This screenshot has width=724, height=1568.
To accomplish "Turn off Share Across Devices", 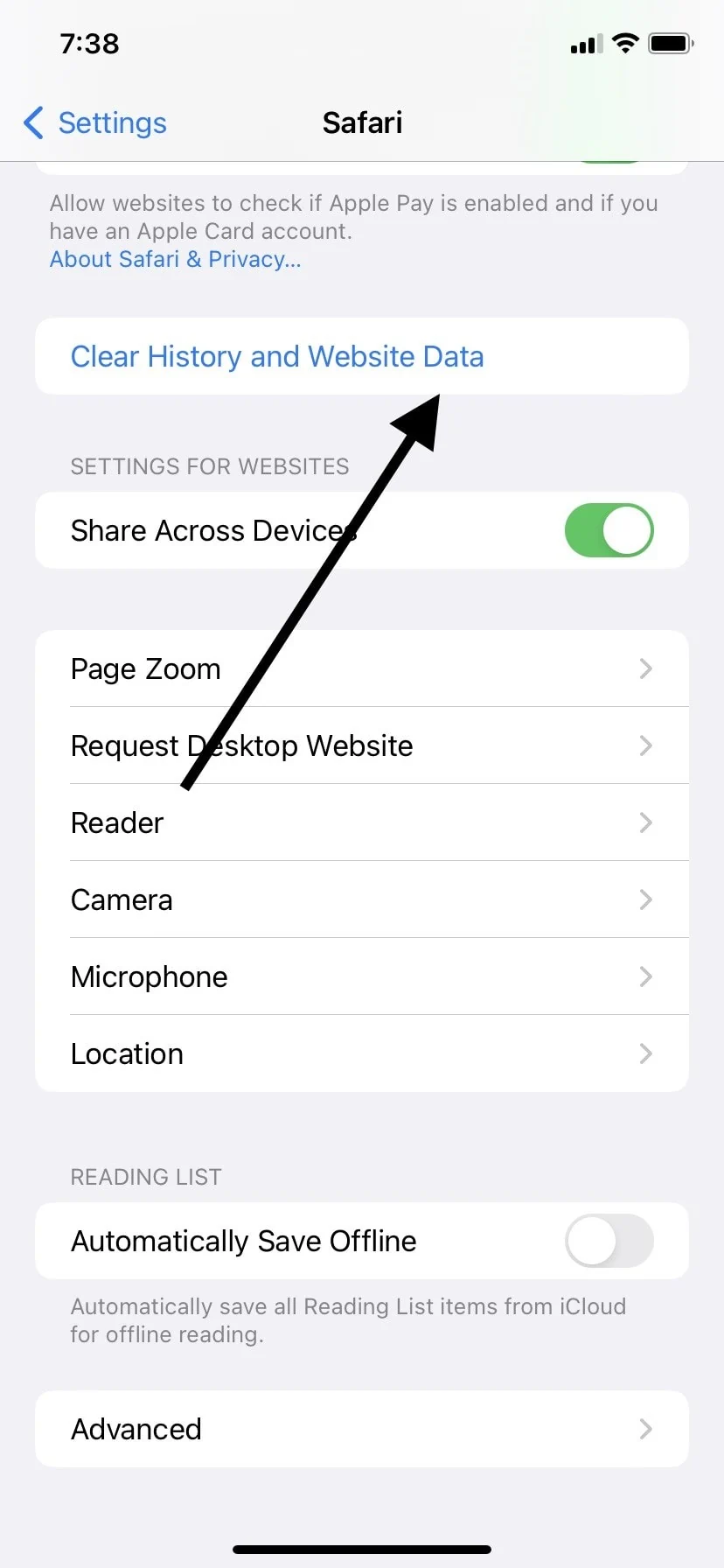I will tap(609, 530).
